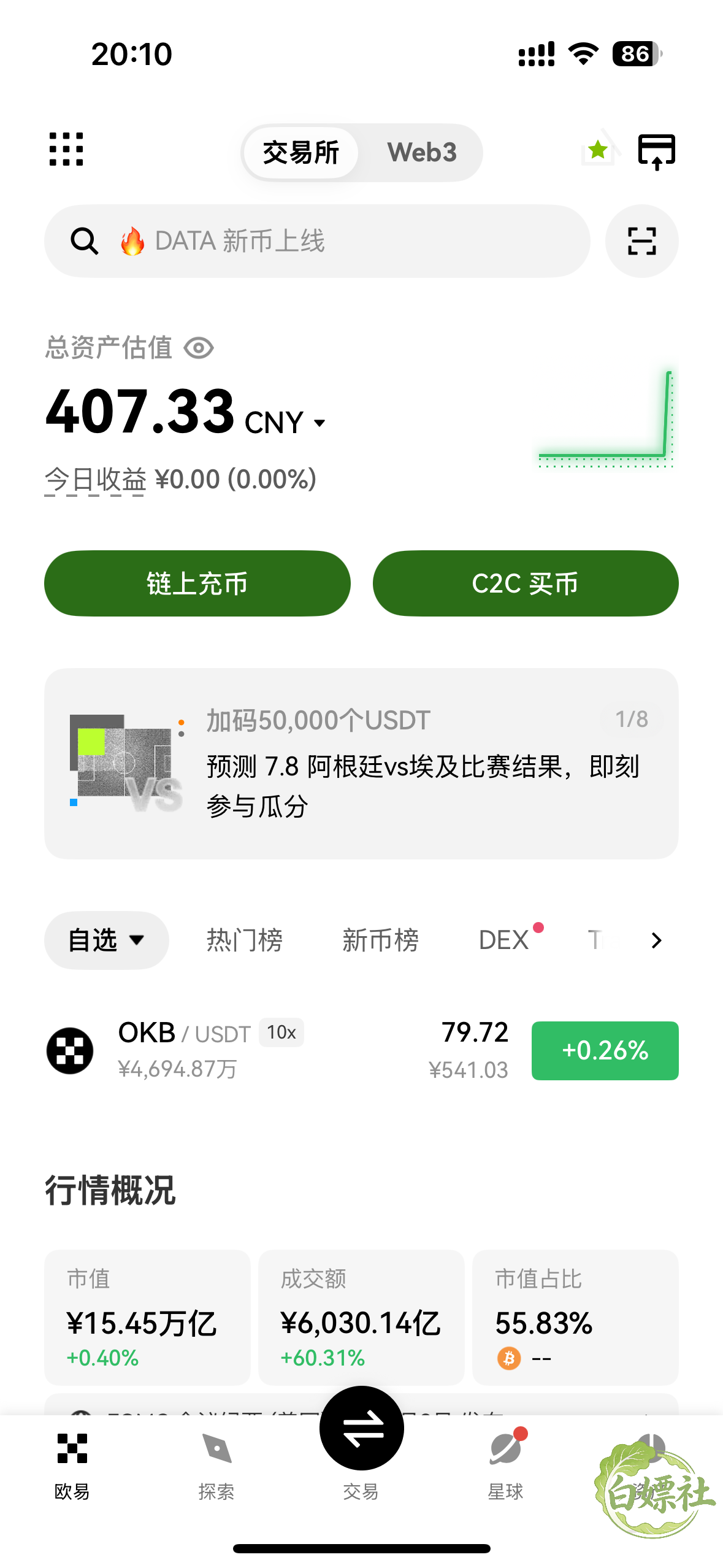Select the 交易所 segment

(300, 152)
